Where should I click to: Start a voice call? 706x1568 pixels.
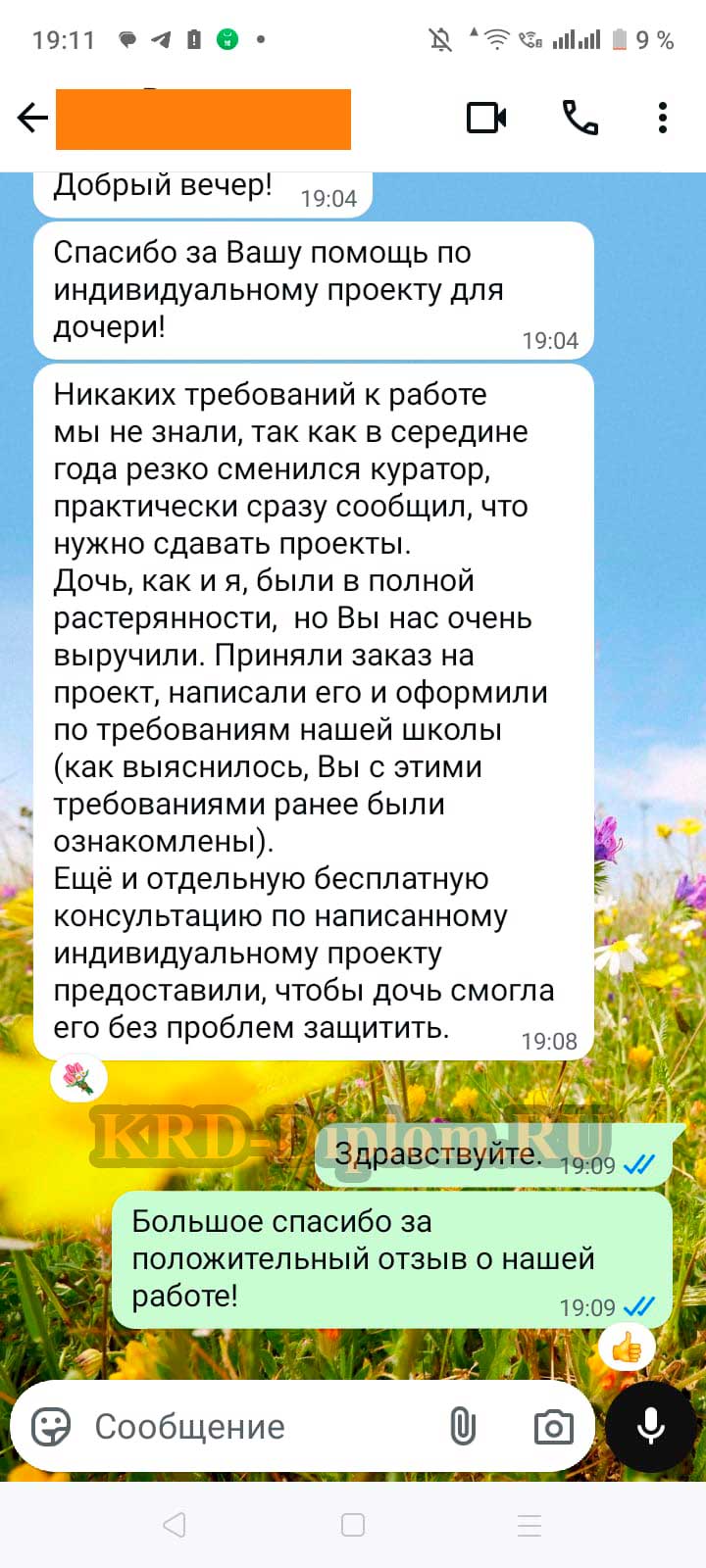point(580,119)
